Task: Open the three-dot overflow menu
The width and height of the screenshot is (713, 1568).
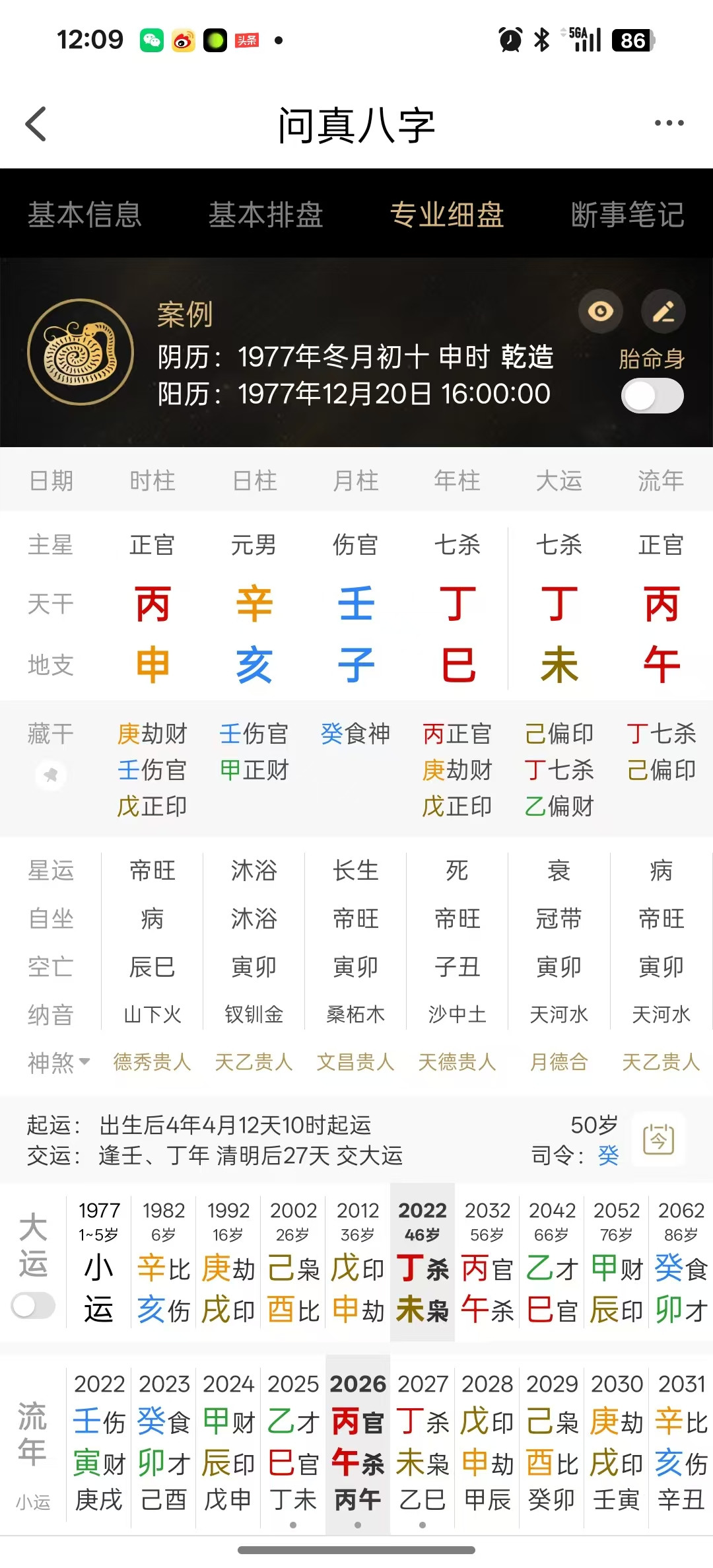Action: [667, 122]
